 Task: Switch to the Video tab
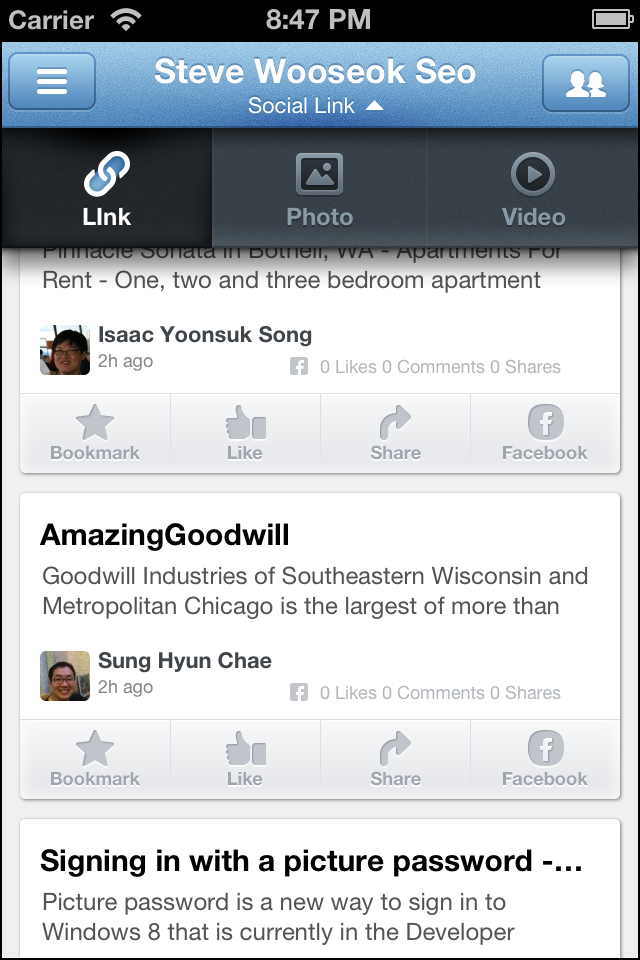(533, 188)
